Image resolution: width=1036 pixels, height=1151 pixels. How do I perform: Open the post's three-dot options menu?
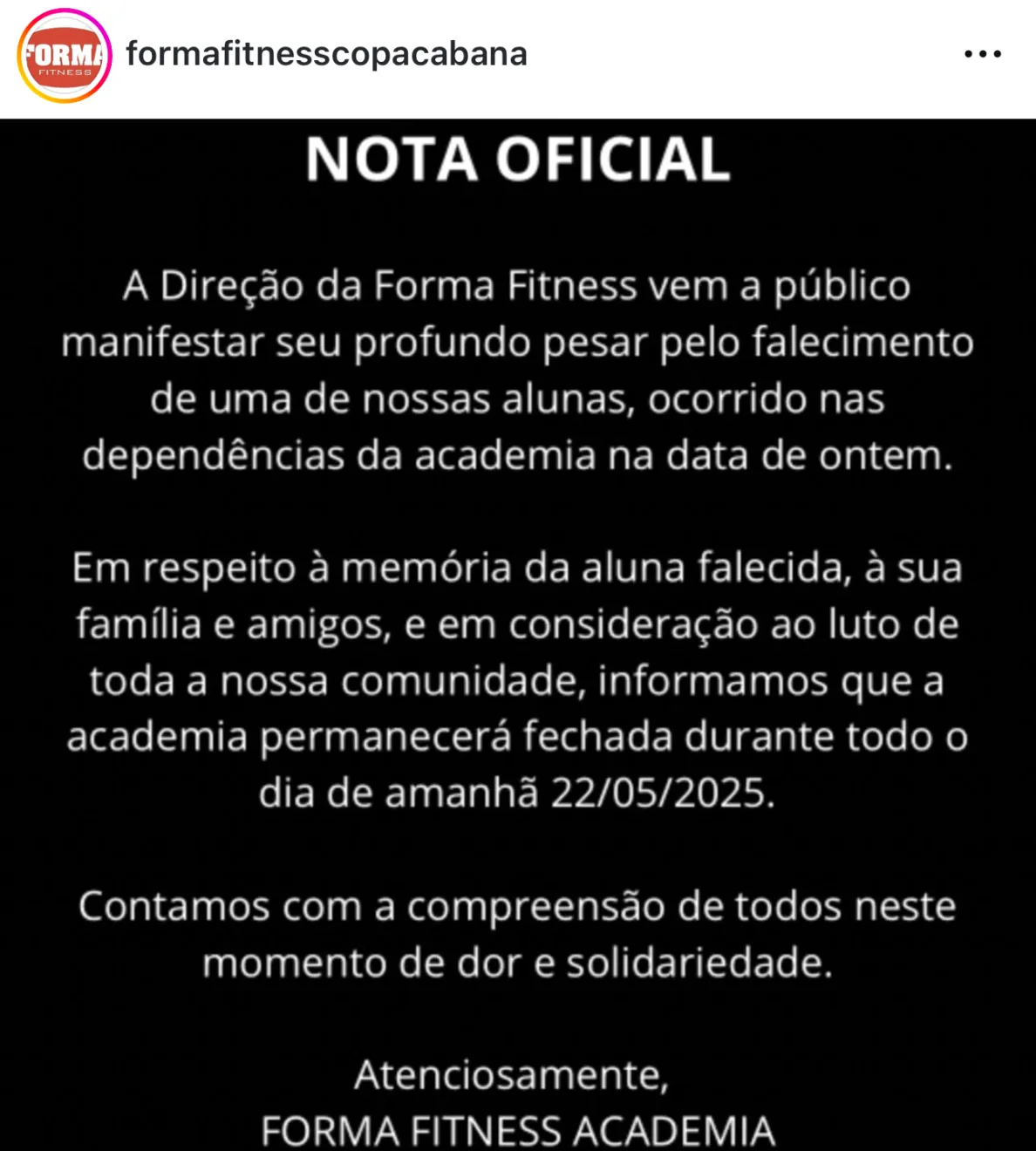pyautogui.click(x=982, y=54)
